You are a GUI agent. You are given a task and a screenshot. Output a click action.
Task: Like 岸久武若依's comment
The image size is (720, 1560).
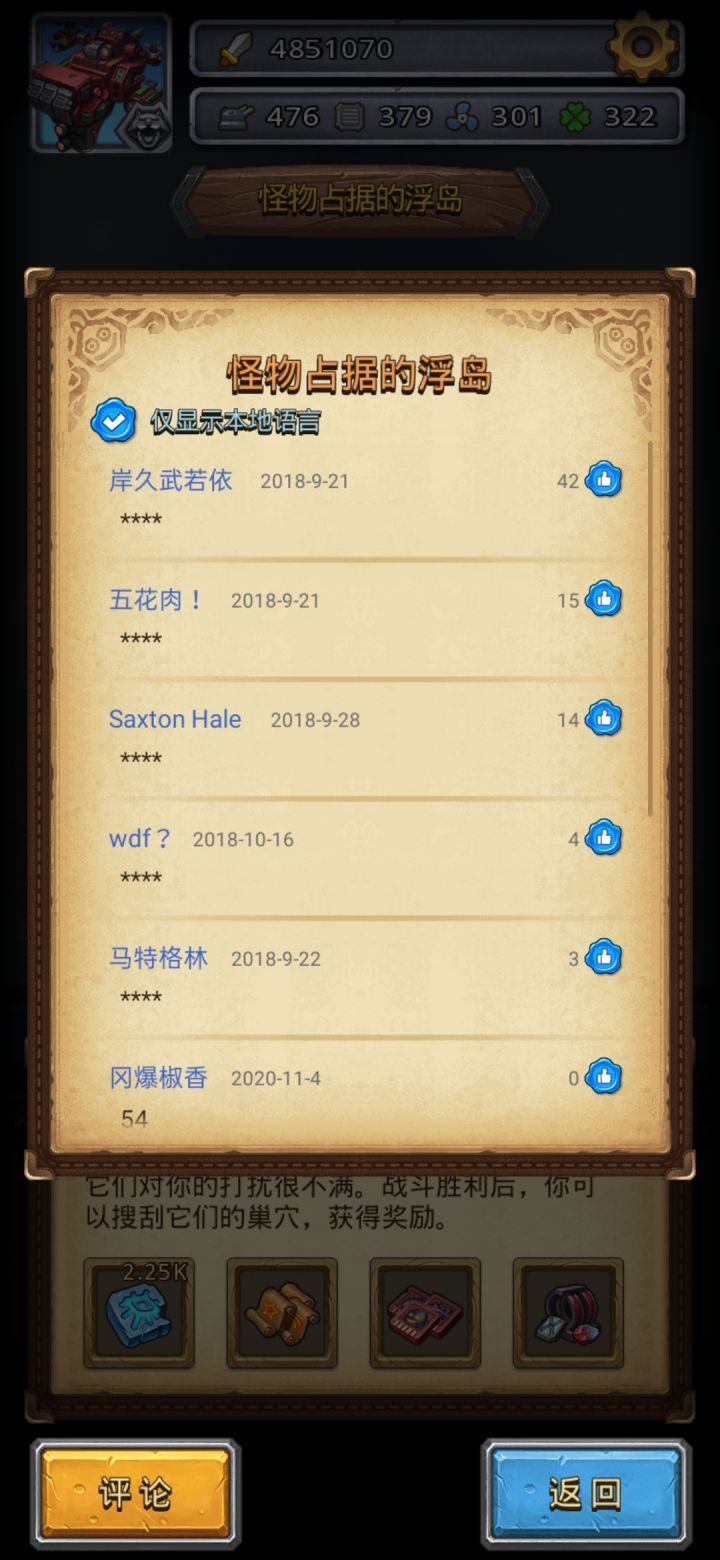pos(602,481)
